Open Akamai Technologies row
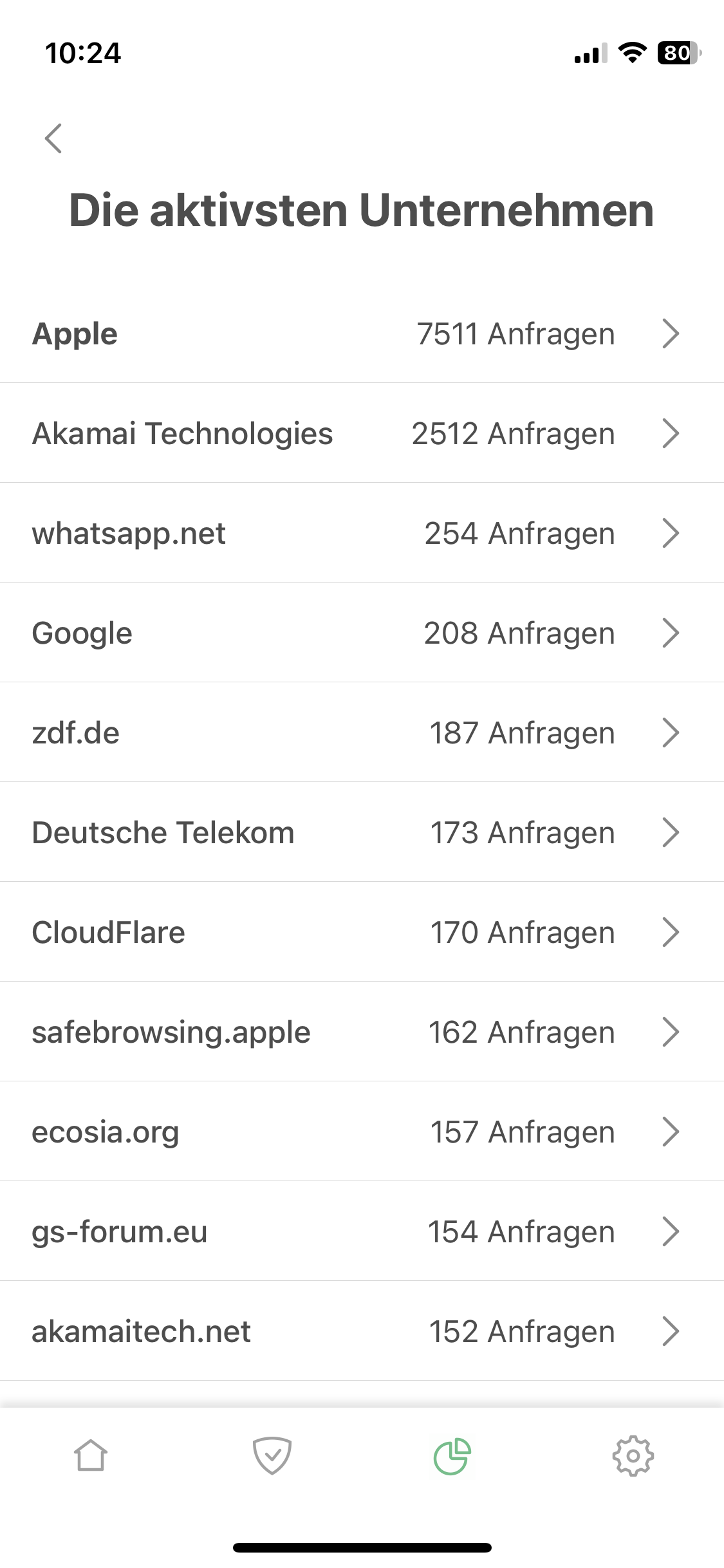724x1568 pixels. click(362, 433)
